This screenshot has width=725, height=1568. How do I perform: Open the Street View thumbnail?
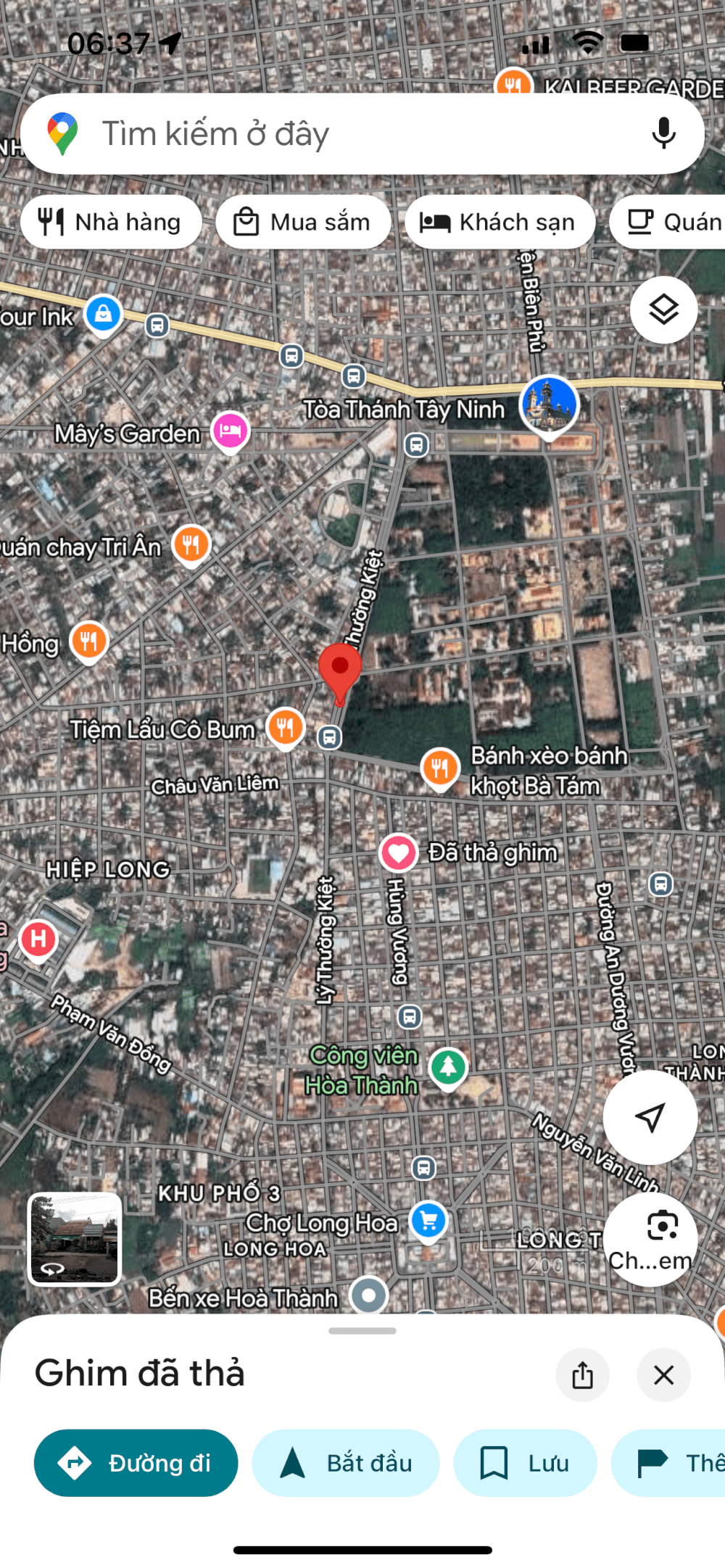75,1239
